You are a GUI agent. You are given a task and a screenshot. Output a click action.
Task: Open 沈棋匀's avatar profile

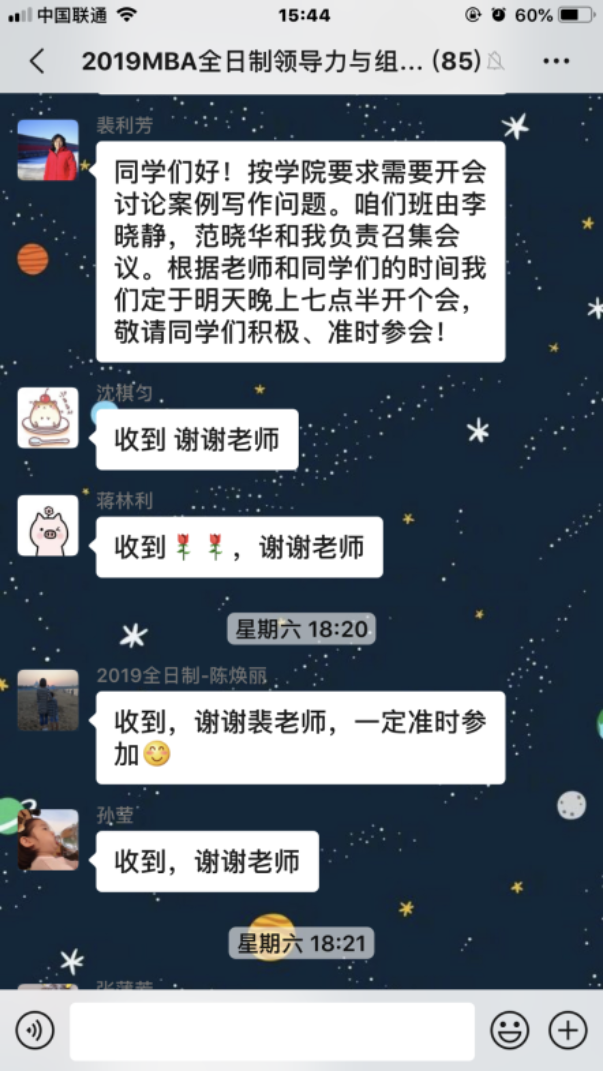[x=48, y=418]
